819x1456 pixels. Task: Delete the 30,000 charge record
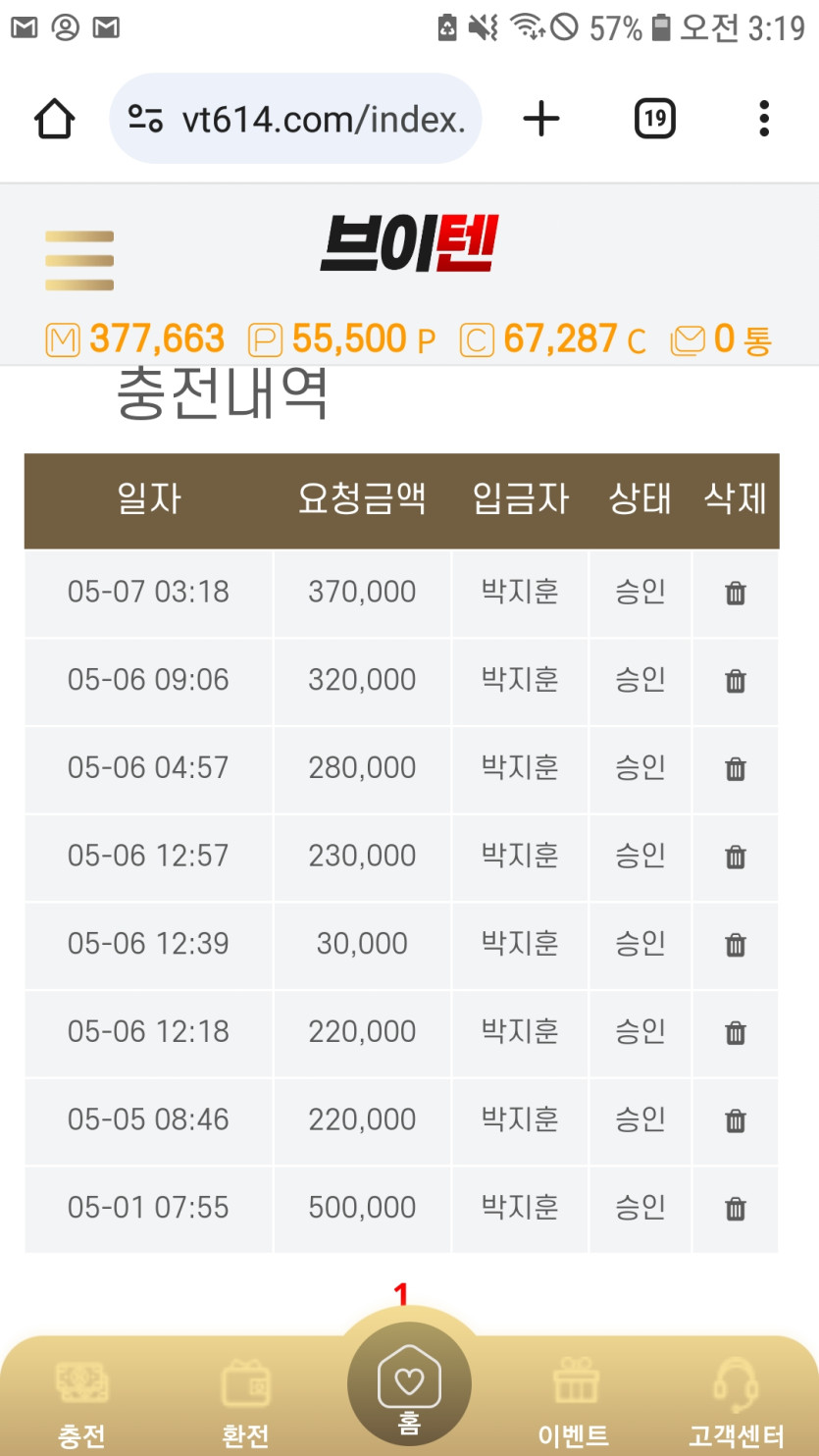click(735, 946)
